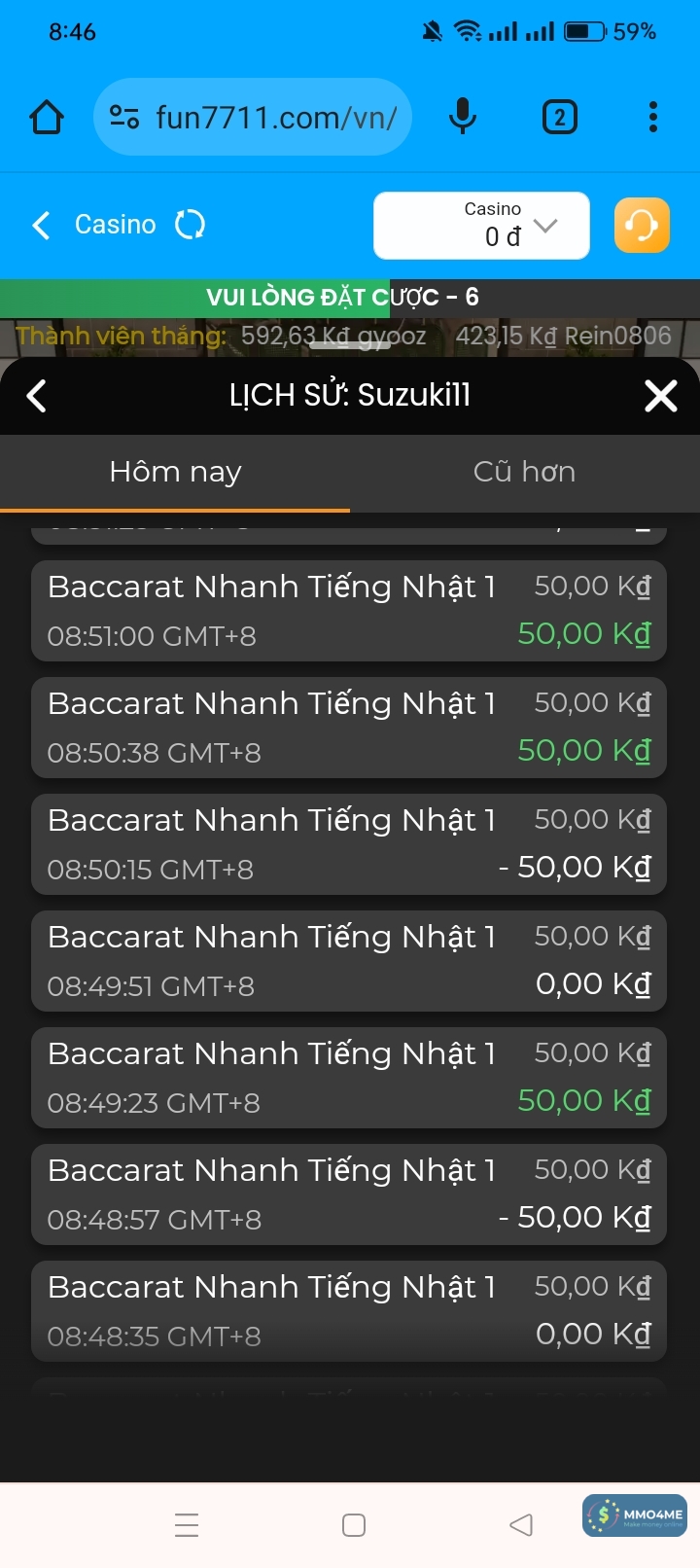The height and width of the screenshot is (1568, 700).
Task: Select the 08:49:51 Baccarat record
Action: (349, 961)
